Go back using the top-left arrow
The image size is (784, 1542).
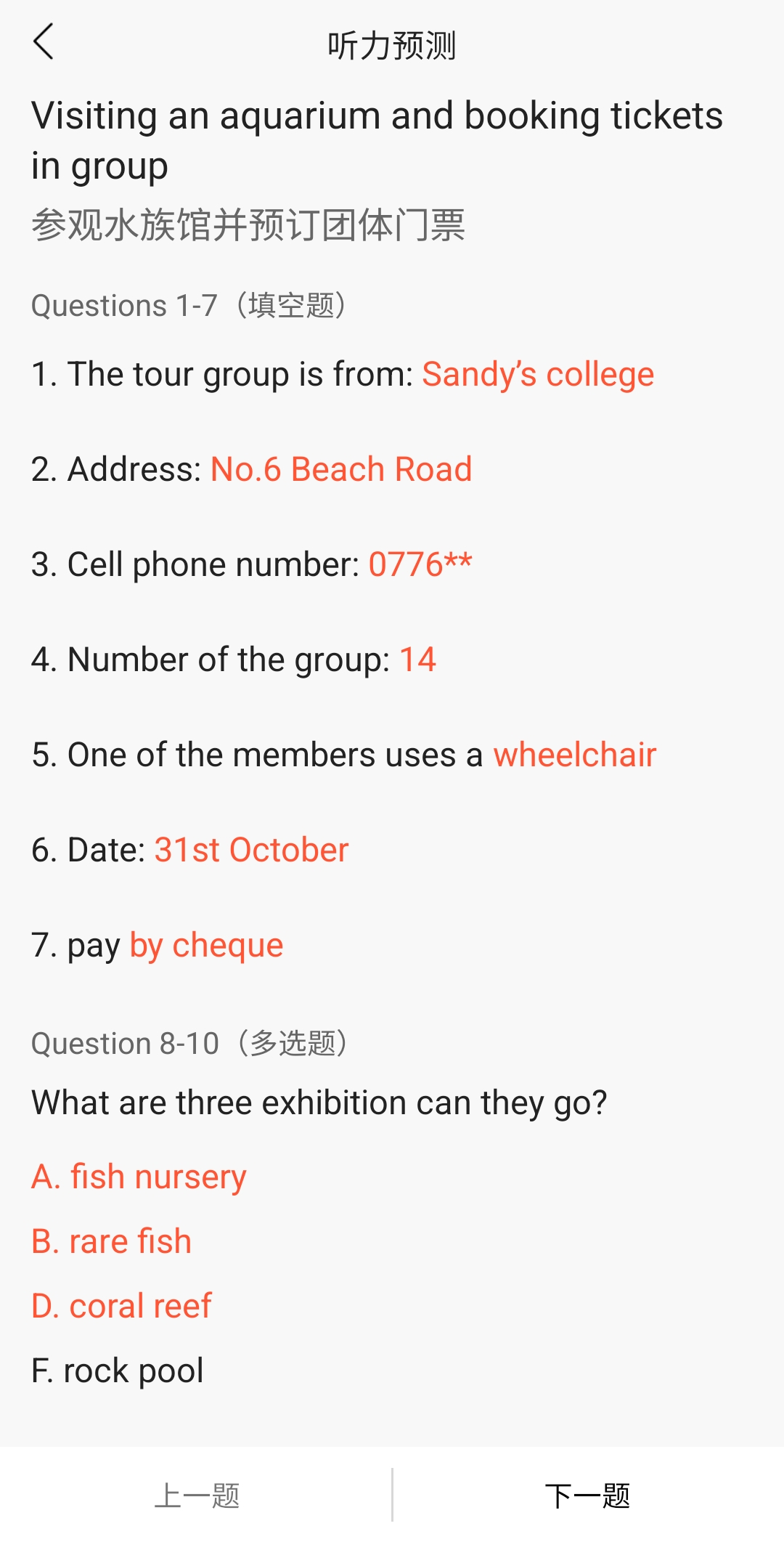click(x=44, y=42)
